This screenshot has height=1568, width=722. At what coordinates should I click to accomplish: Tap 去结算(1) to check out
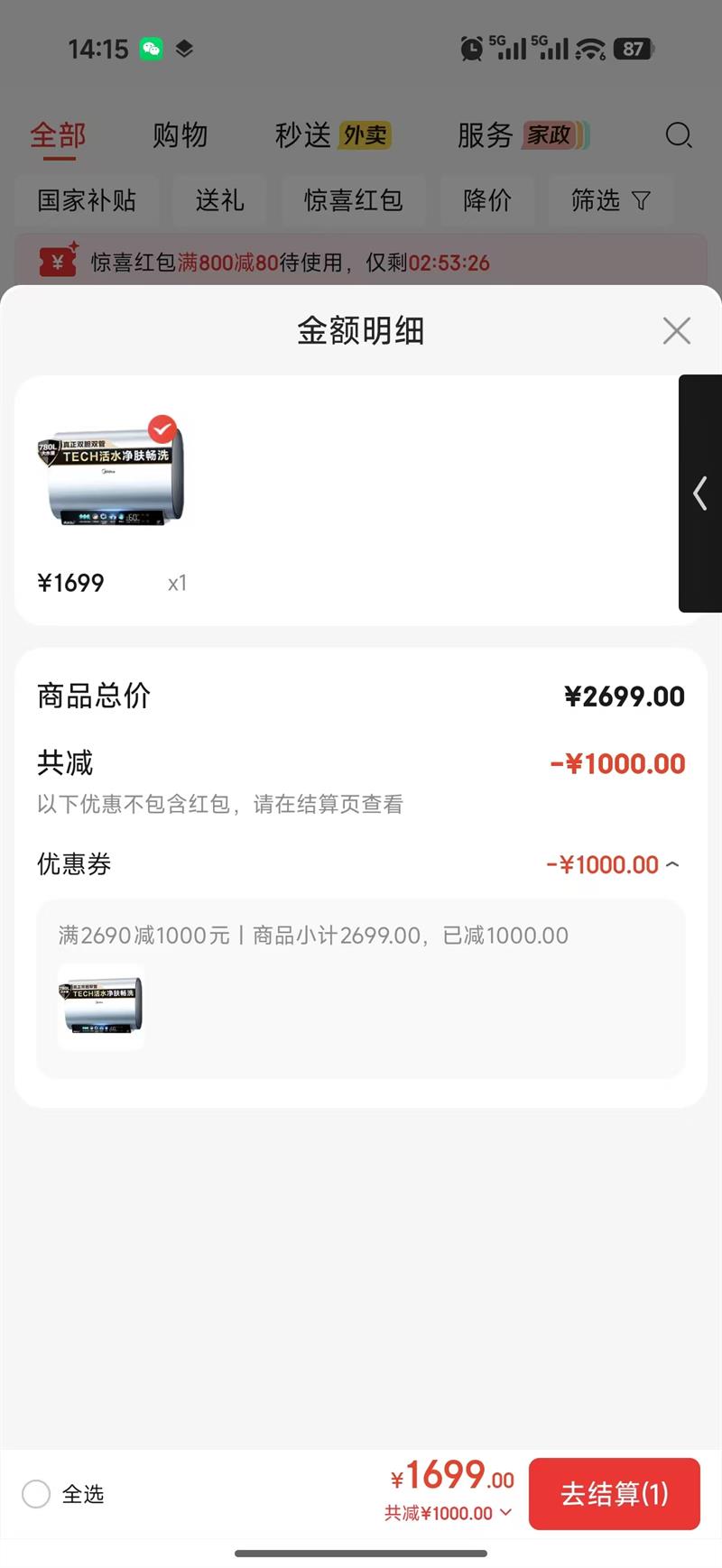pos(614,1494)
